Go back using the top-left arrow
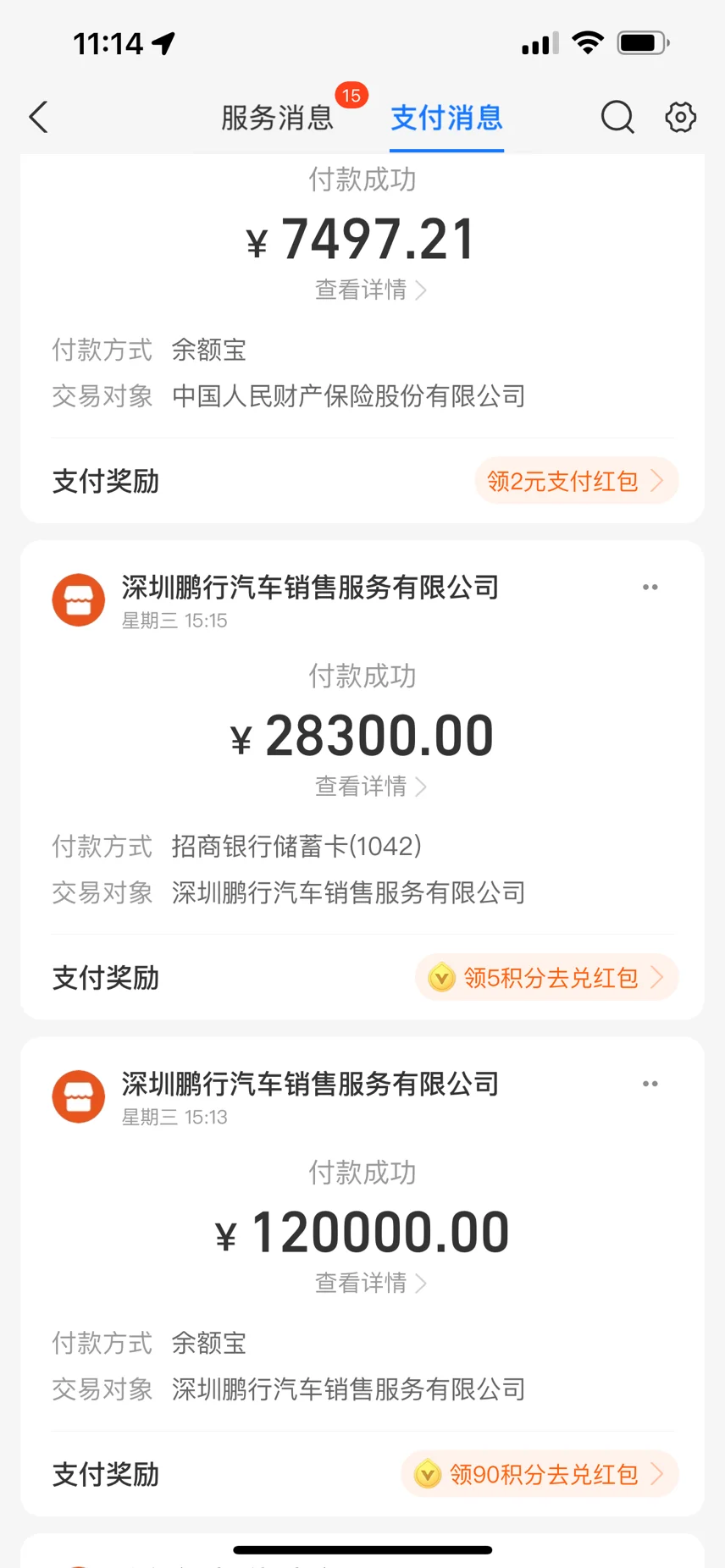Image resolution: width=725 pixels, height=1568 pixels. click(x=39, y=118)
